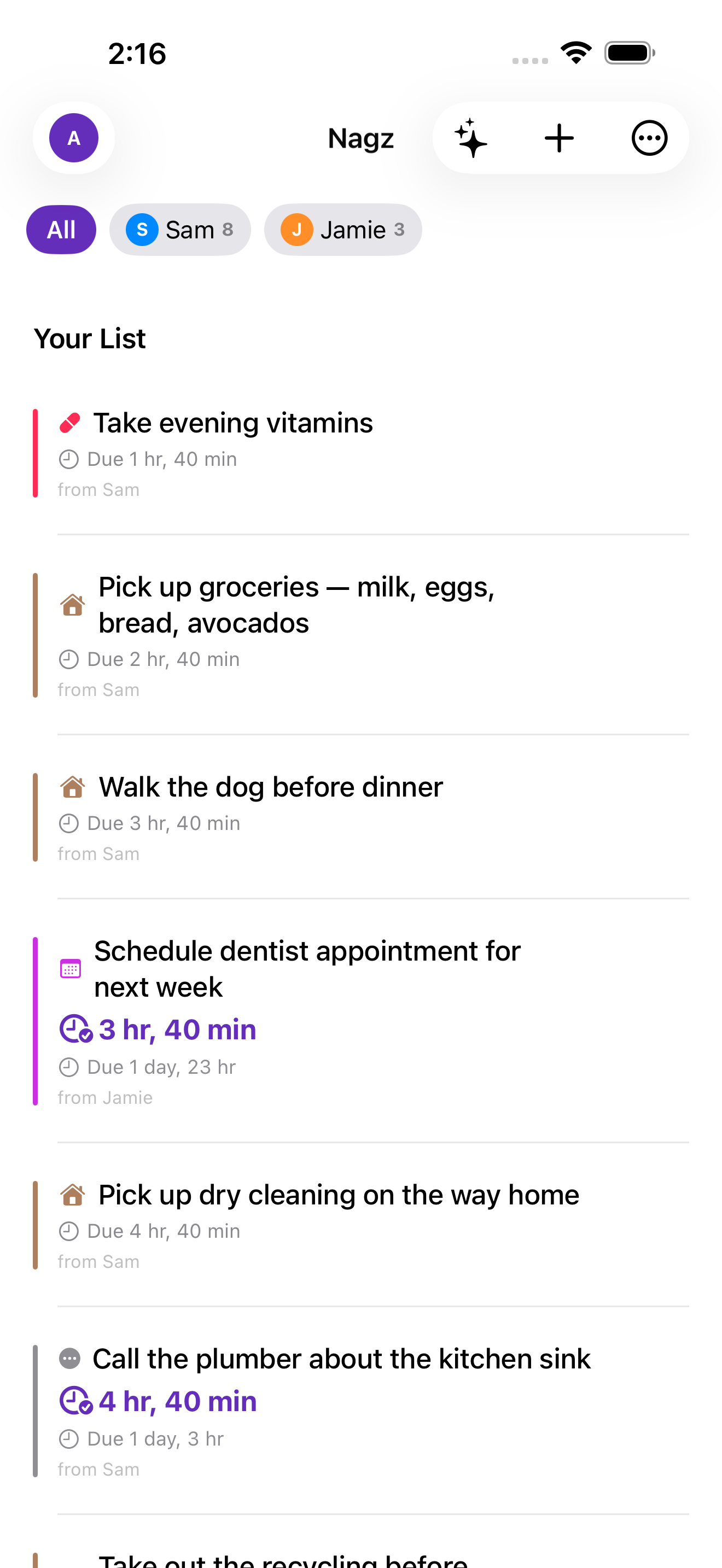This screenshot has width=722, height=1568.
Task: Tap the chat bubble icon on plumber task
Action: 71,1358
